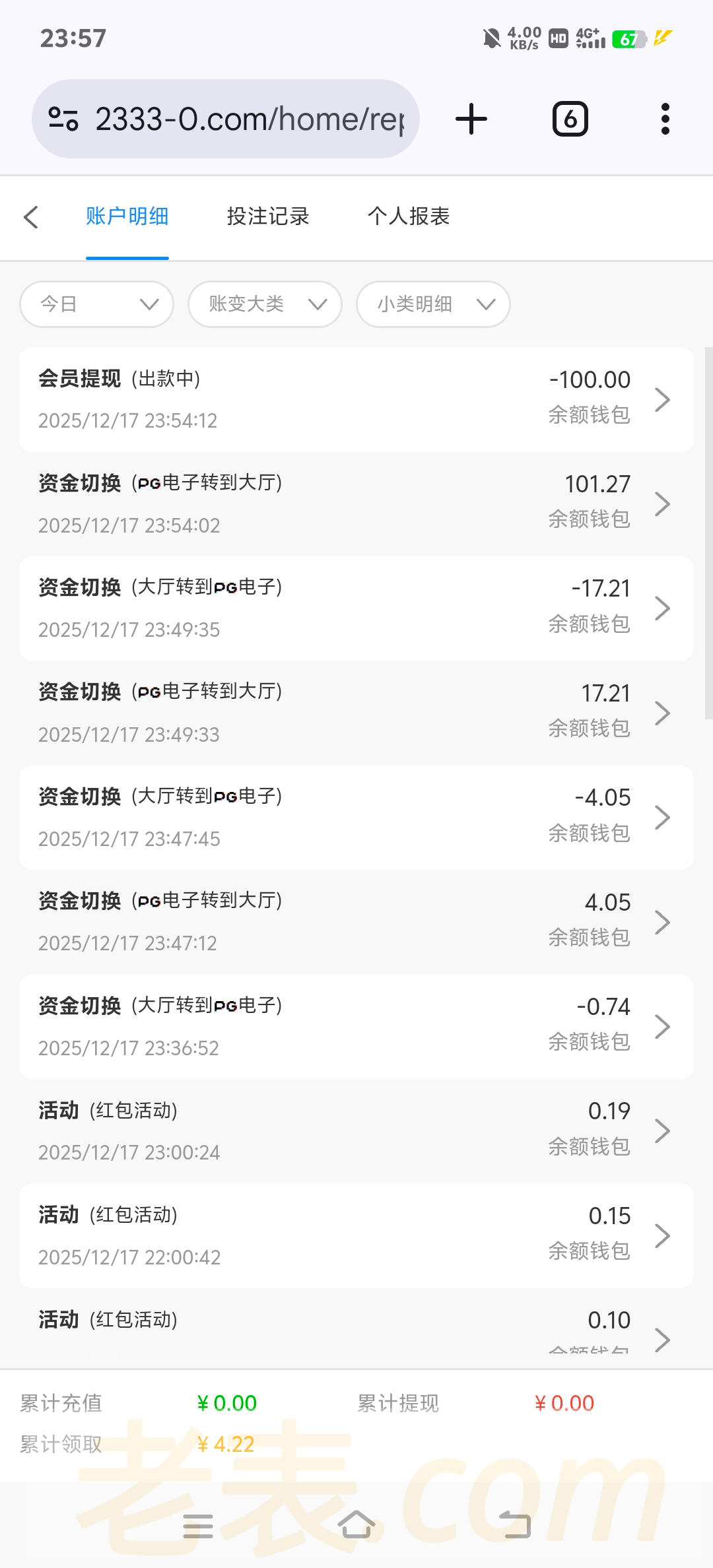Switch to the 个人报表 tab

pos(409,216)
